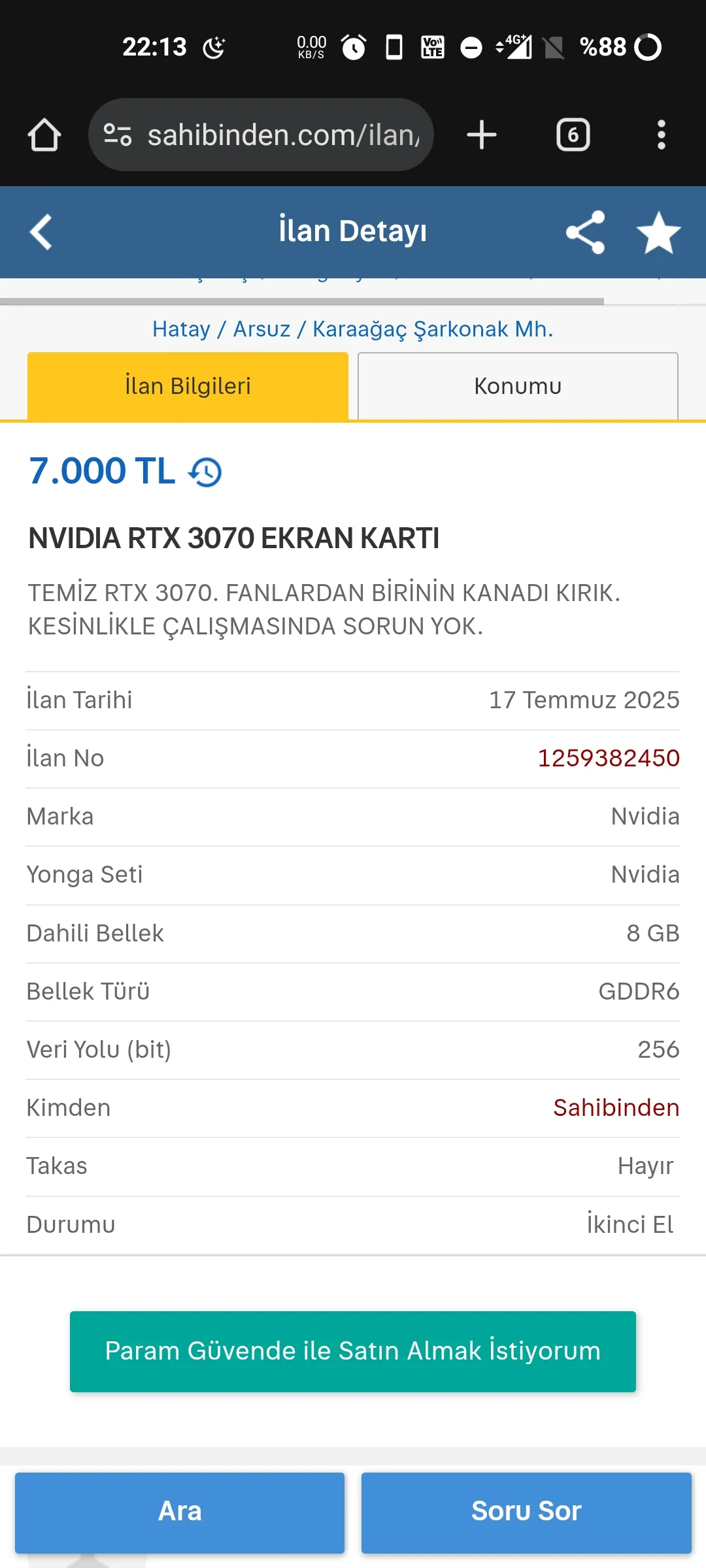Viewport: 706px width, 1568px height.
Task: Add listing to favorites with star
Action: (x=658, y=232)
